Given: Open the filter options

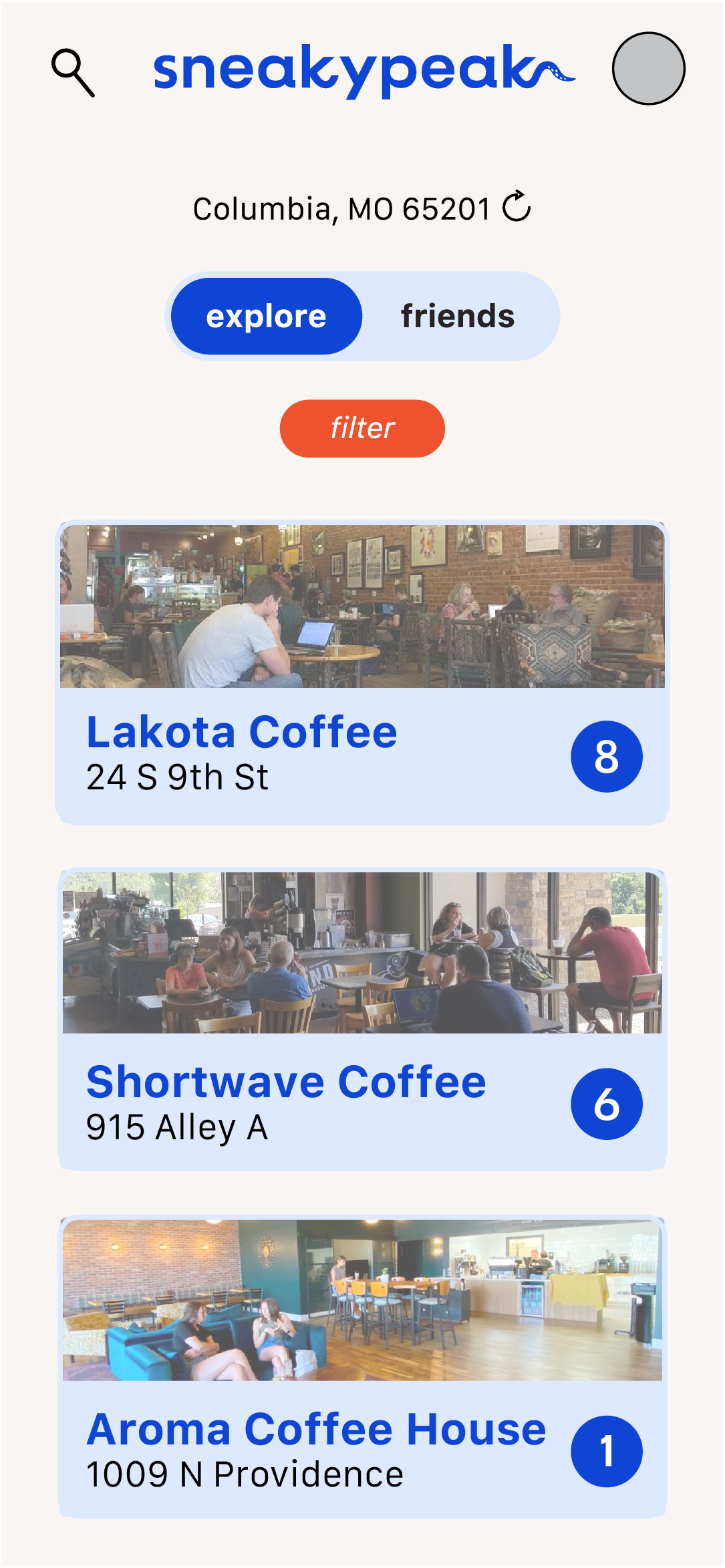Looking at the screenshot, I should (x=362, y=429).
